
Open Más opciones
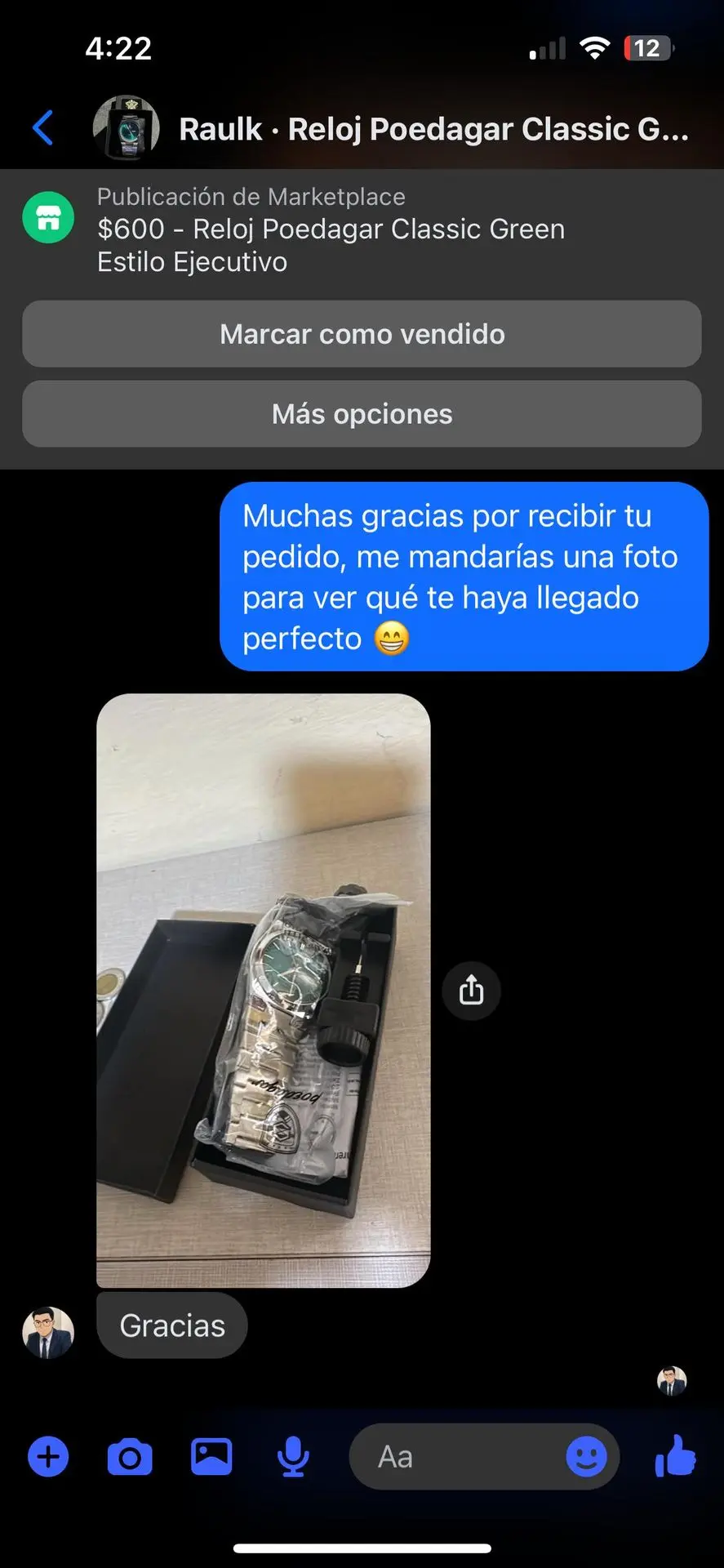(362, 414)
